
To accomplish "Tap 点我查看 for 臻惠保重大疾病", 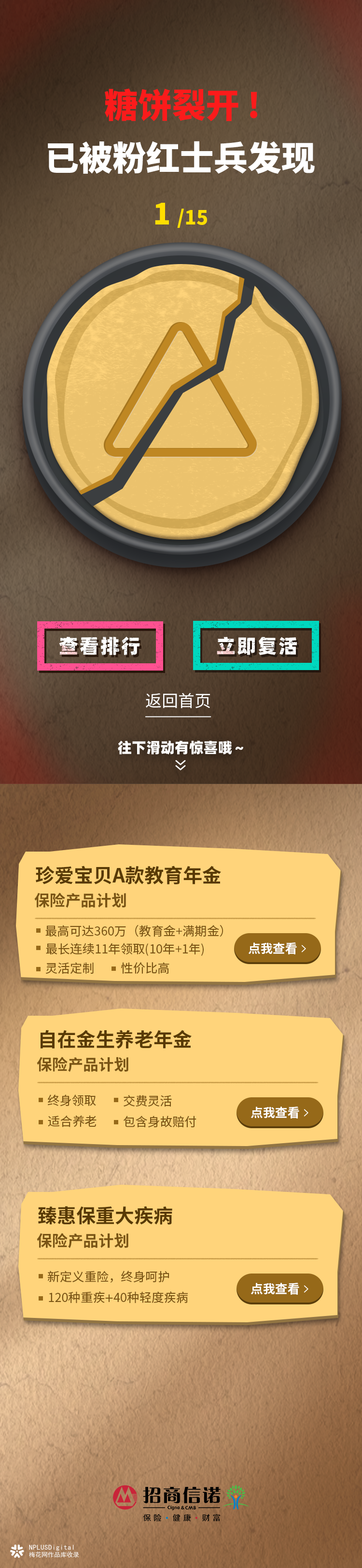I will [279, 1288].
